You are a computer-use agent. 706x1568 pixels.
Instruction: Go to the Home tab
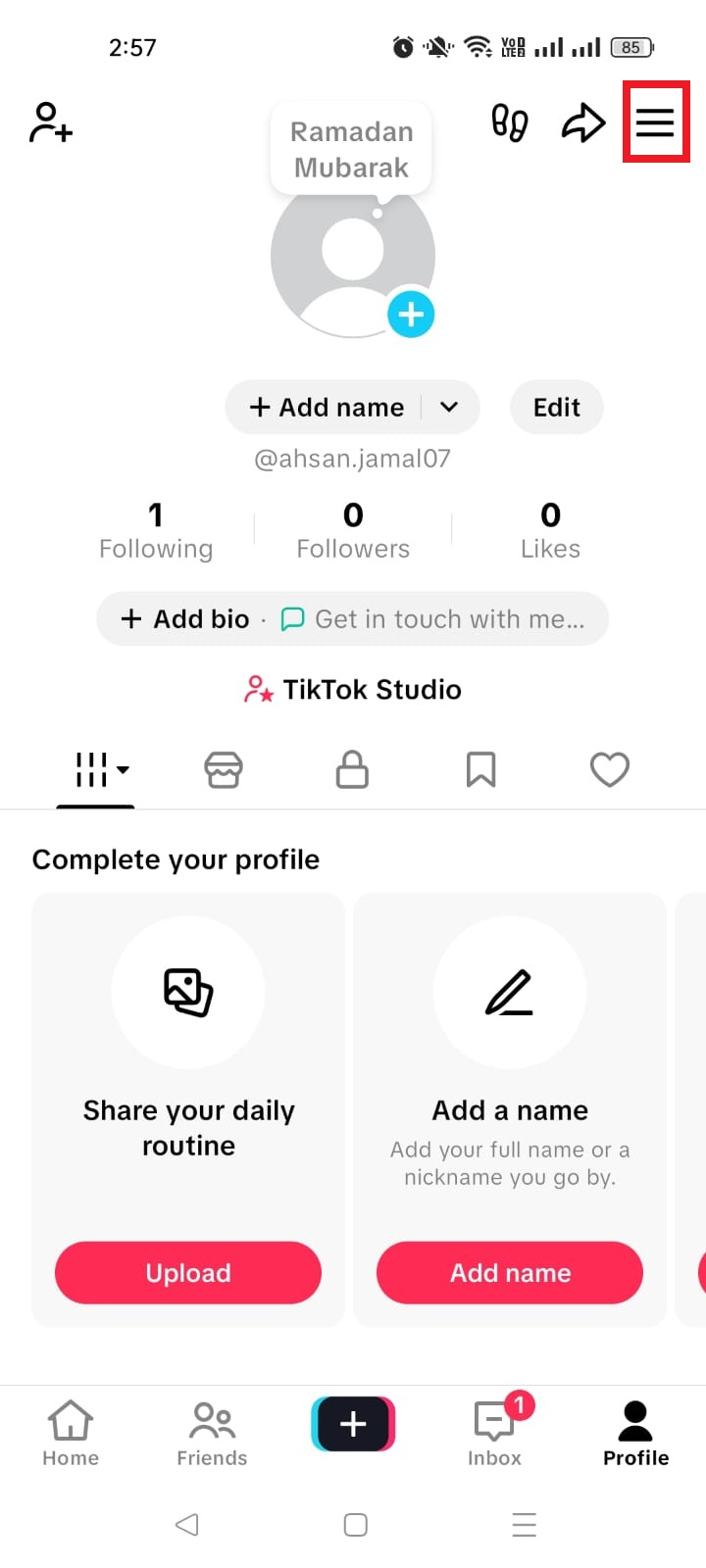pos(70,1431)
